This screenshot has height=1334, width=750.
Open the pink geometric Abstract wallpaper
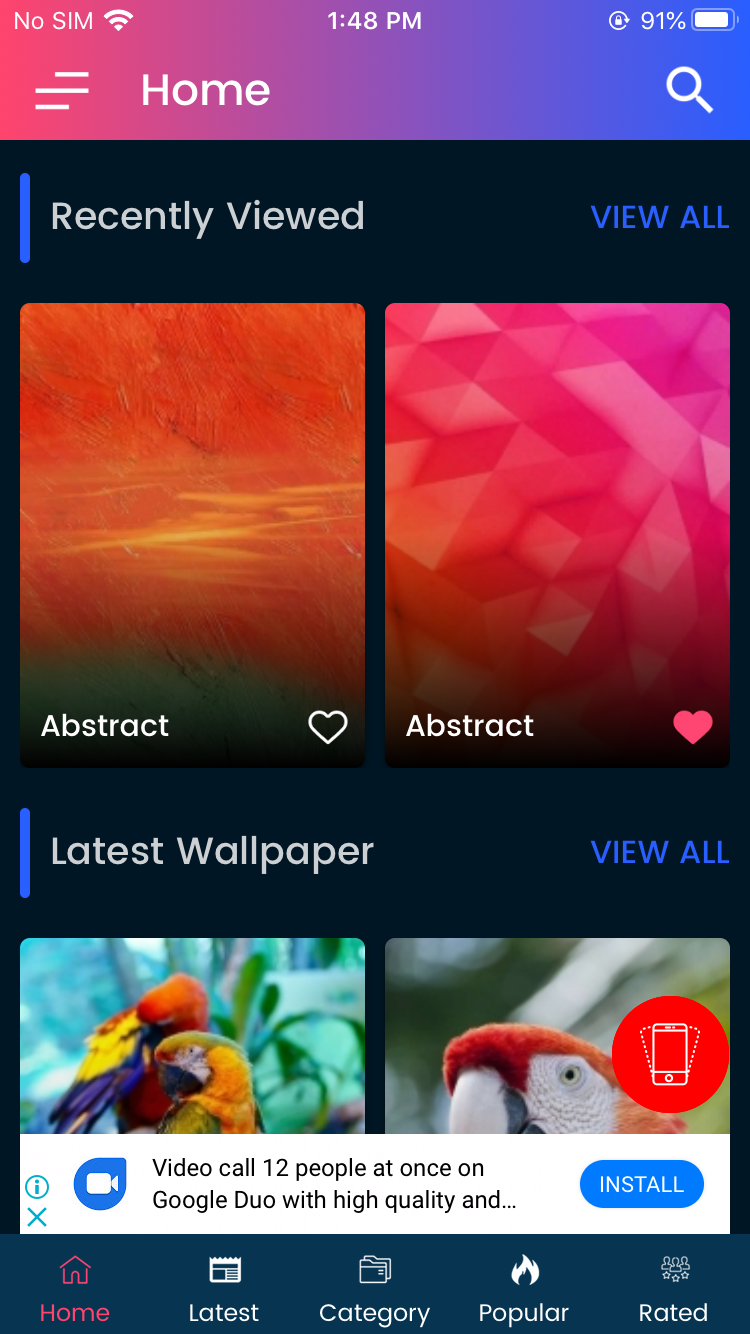point(557,500)
